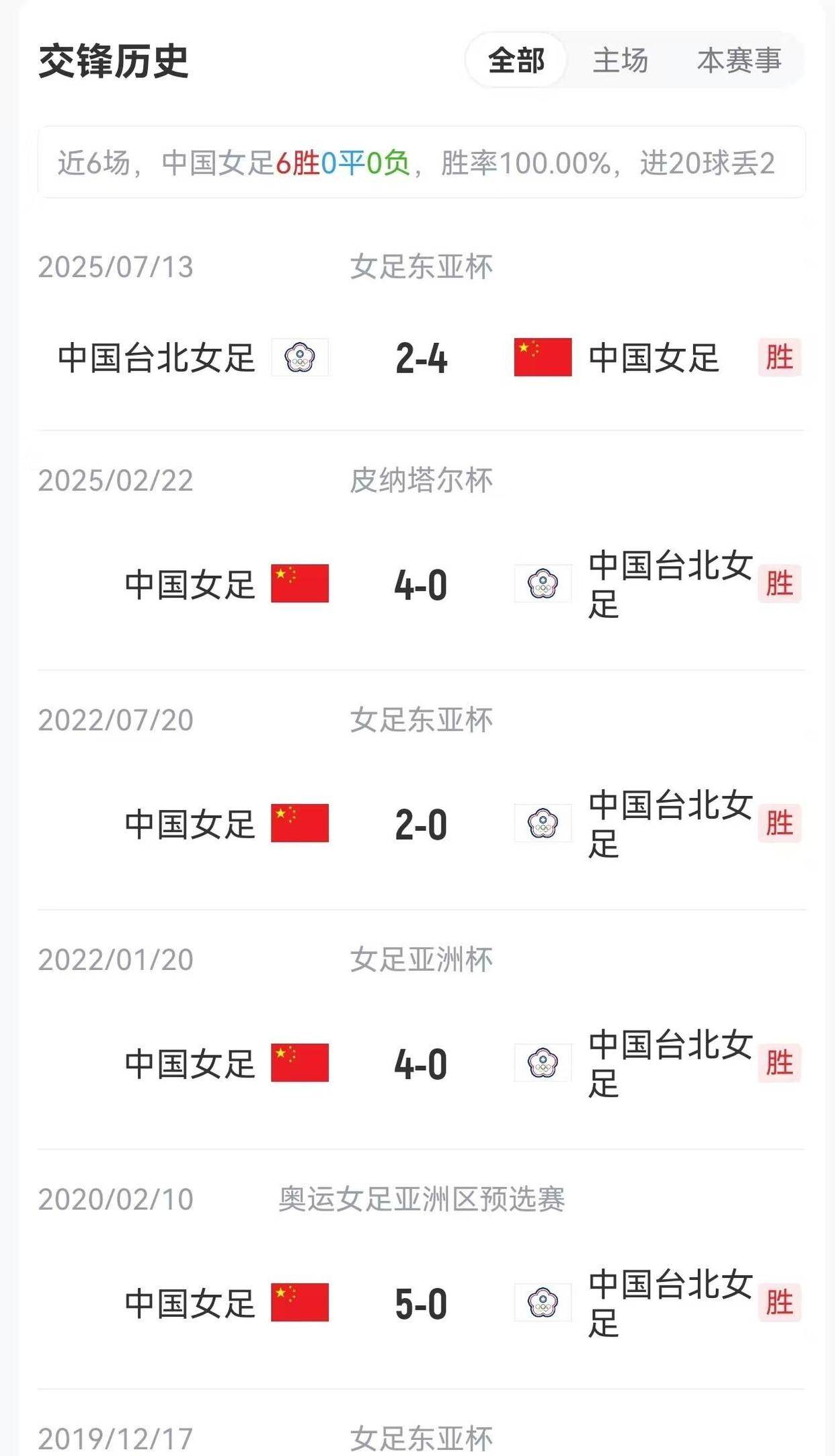
Task: View the 2020/02/10 奥运女足亚洲区预选赛 match
Action: (421, 1303)
